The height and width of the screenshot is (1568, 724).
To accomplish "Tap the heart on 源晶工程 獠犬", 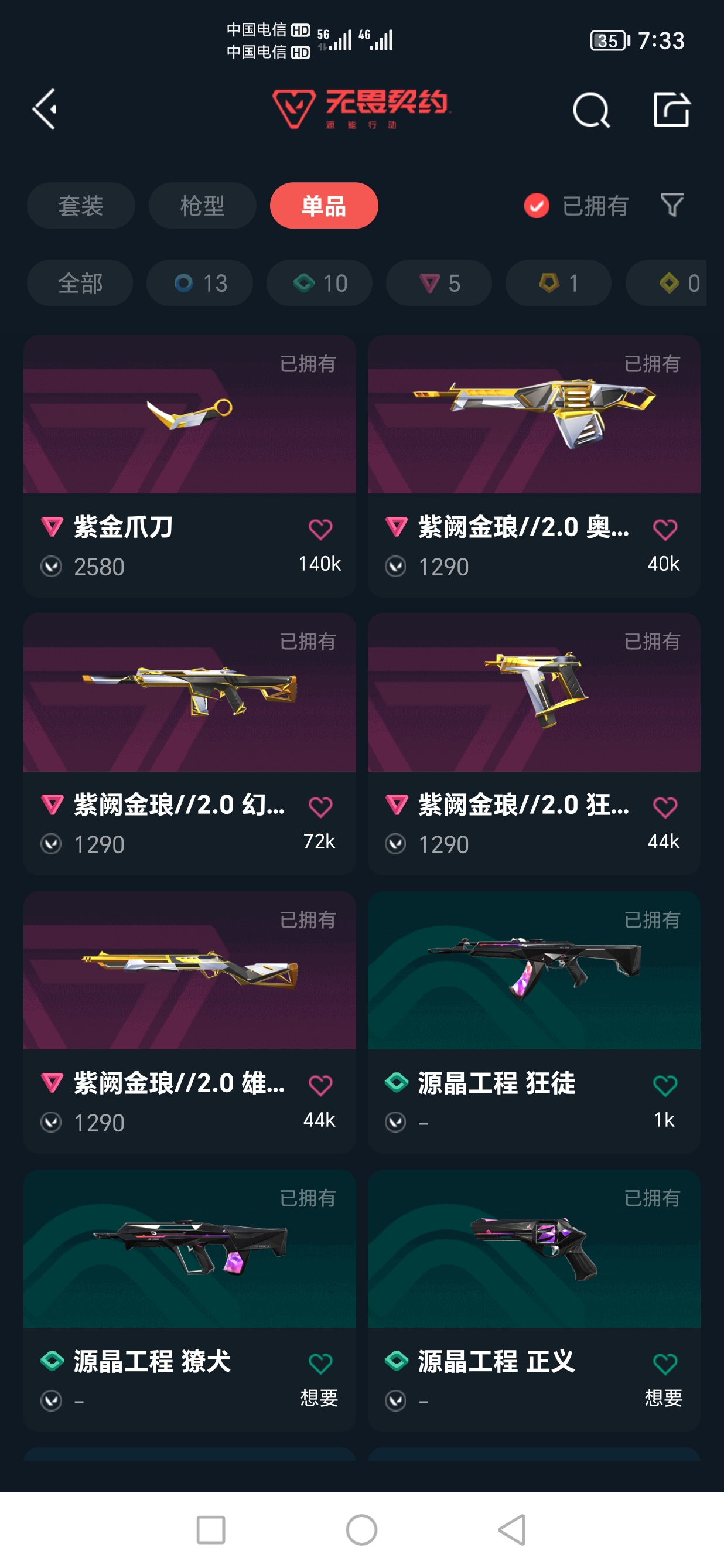I will 320,1364.
